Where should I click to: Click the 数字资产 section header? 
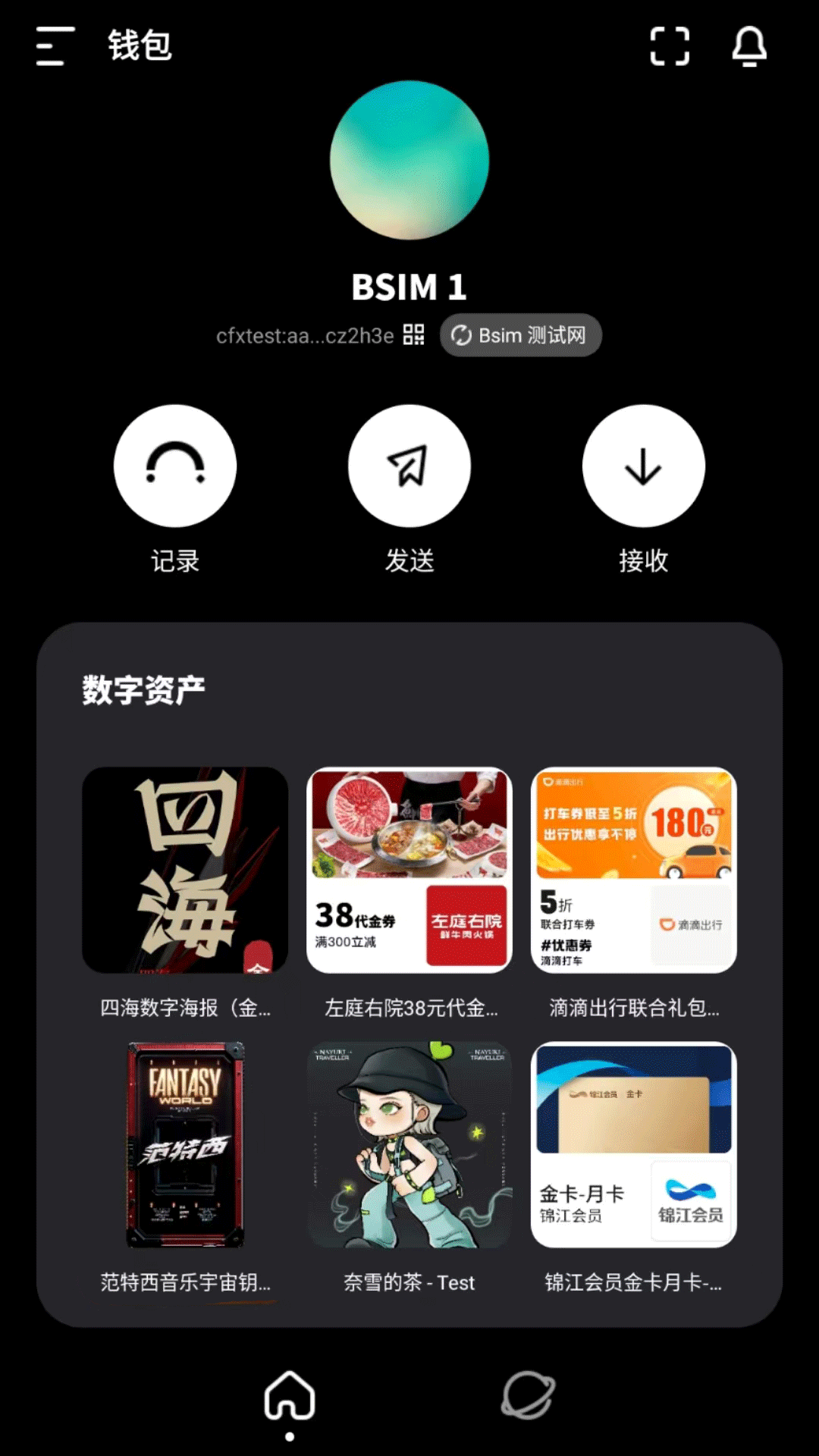(x=143, y=689)
